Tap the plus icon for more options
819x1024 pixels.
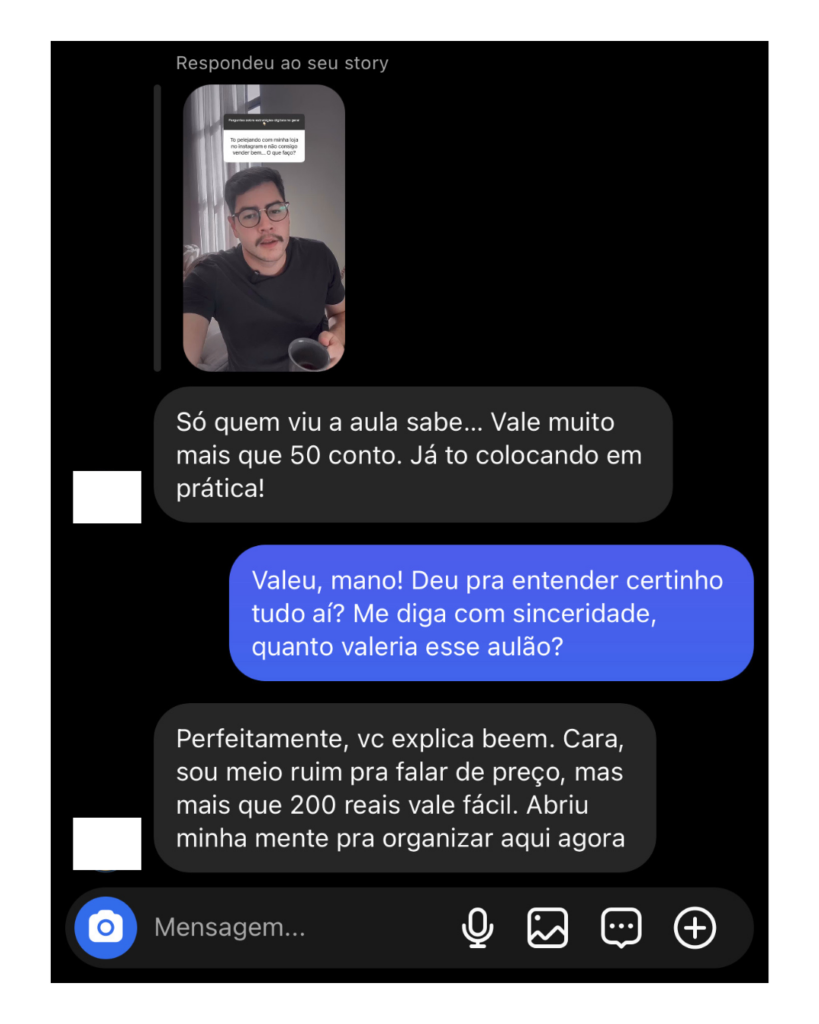(695, 928)
